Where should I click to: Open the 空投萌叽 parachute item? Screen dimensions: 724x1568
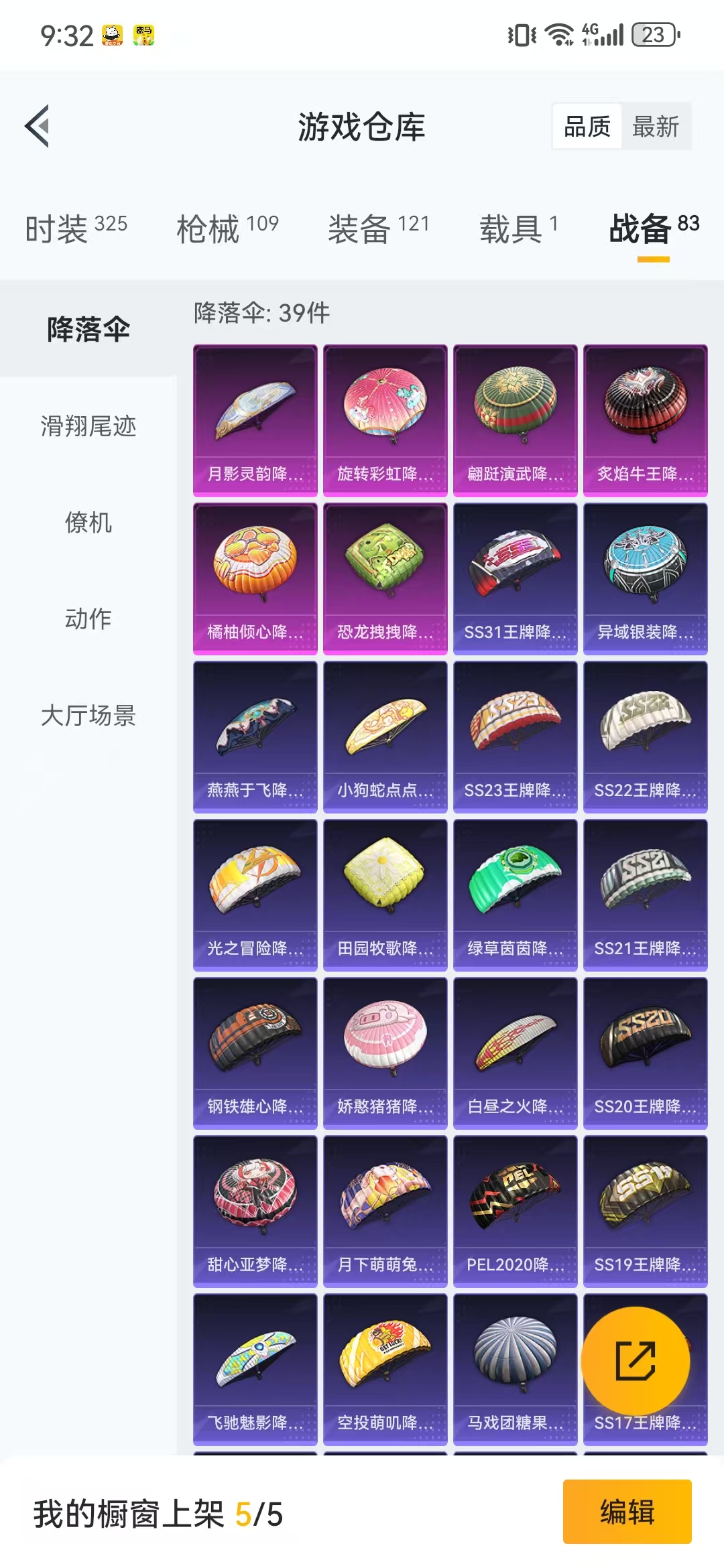coord(385,1370)
